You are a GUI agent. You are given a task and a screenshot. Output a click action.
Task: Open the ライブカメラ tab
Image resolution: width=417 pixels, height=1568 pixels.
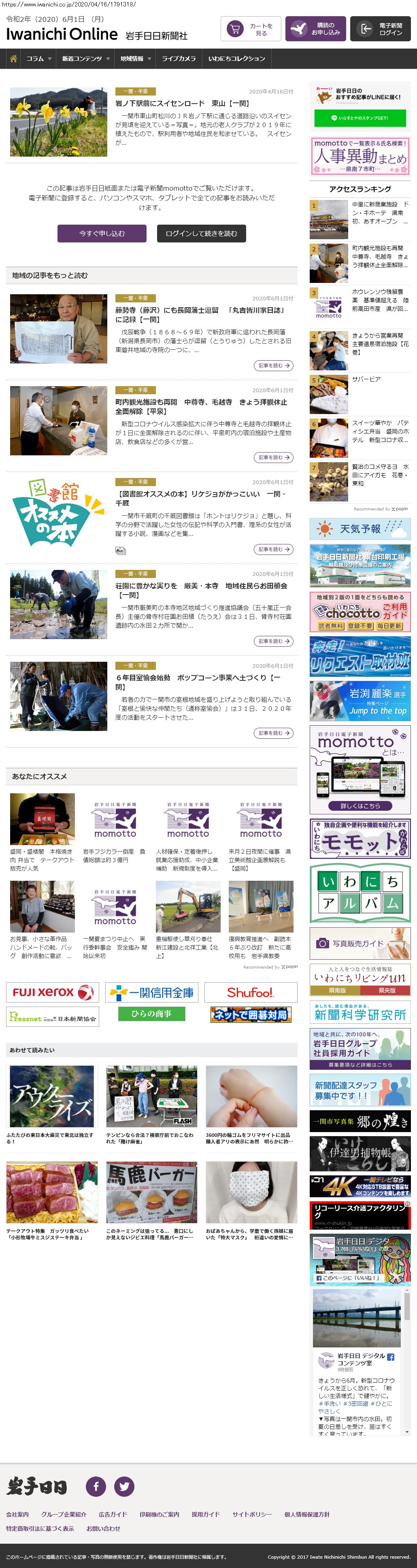pos(179,58)
